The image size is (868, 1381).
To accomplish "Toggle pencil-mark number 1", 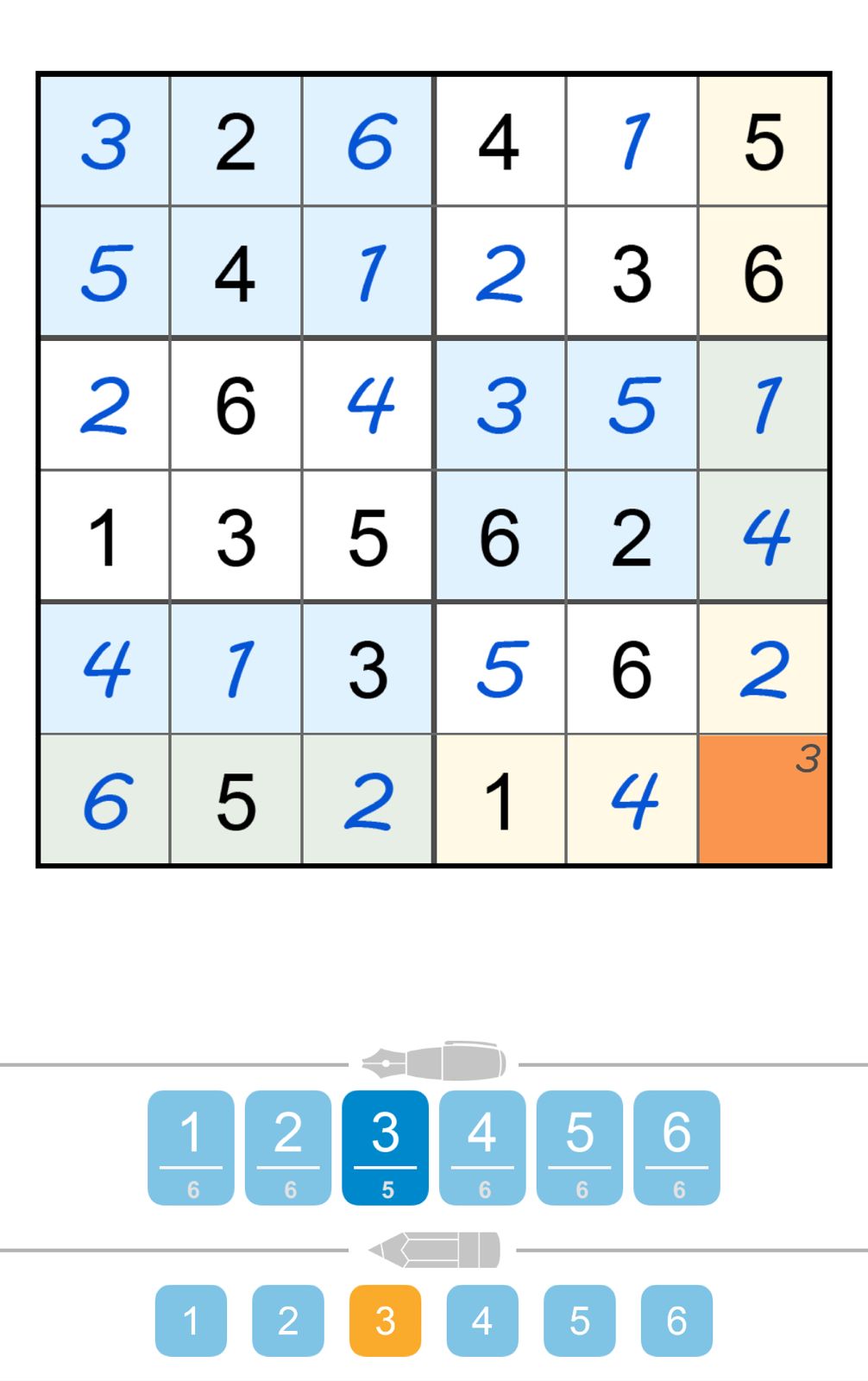I will pyautogui.click(x=192, y=1319).
